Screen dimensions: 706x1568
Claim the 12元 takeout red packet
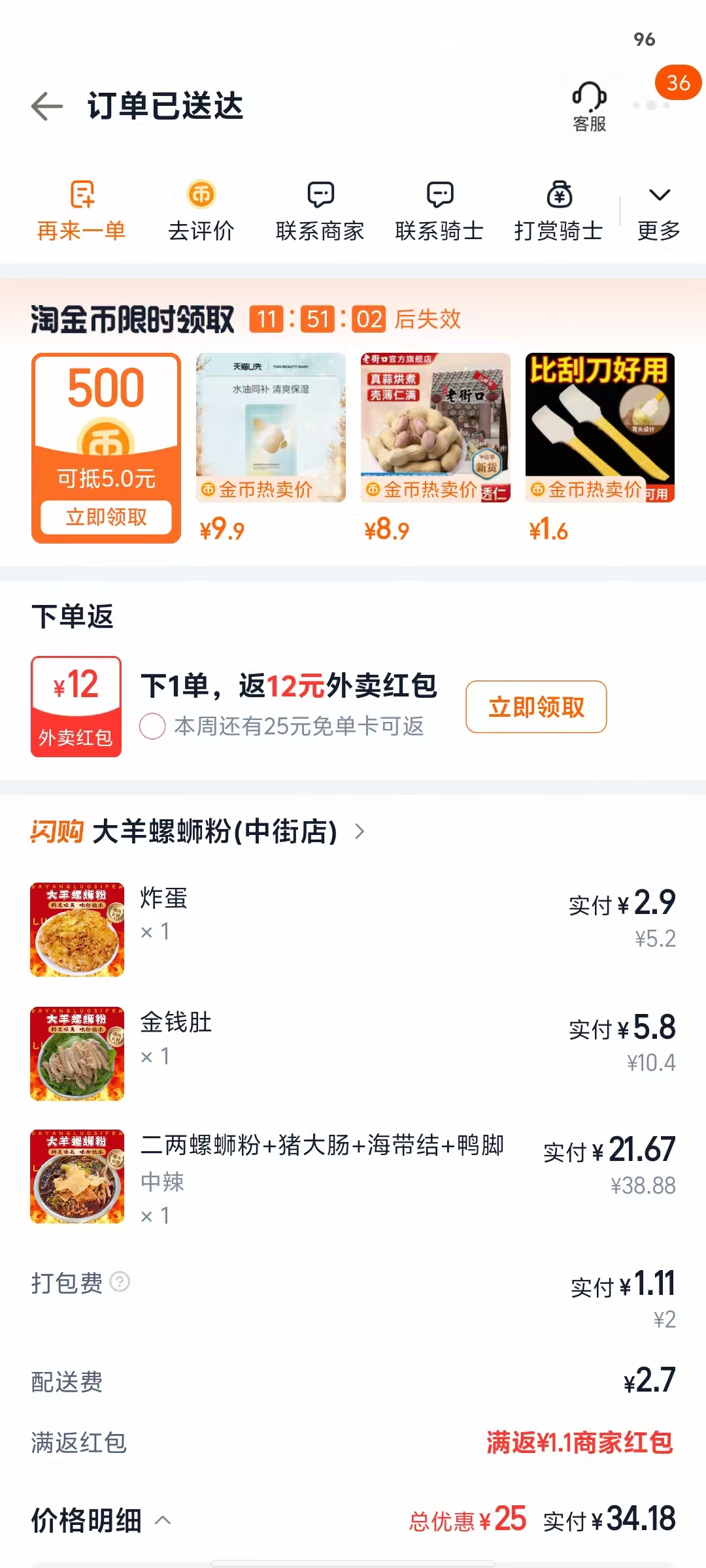tap(536, 707)
